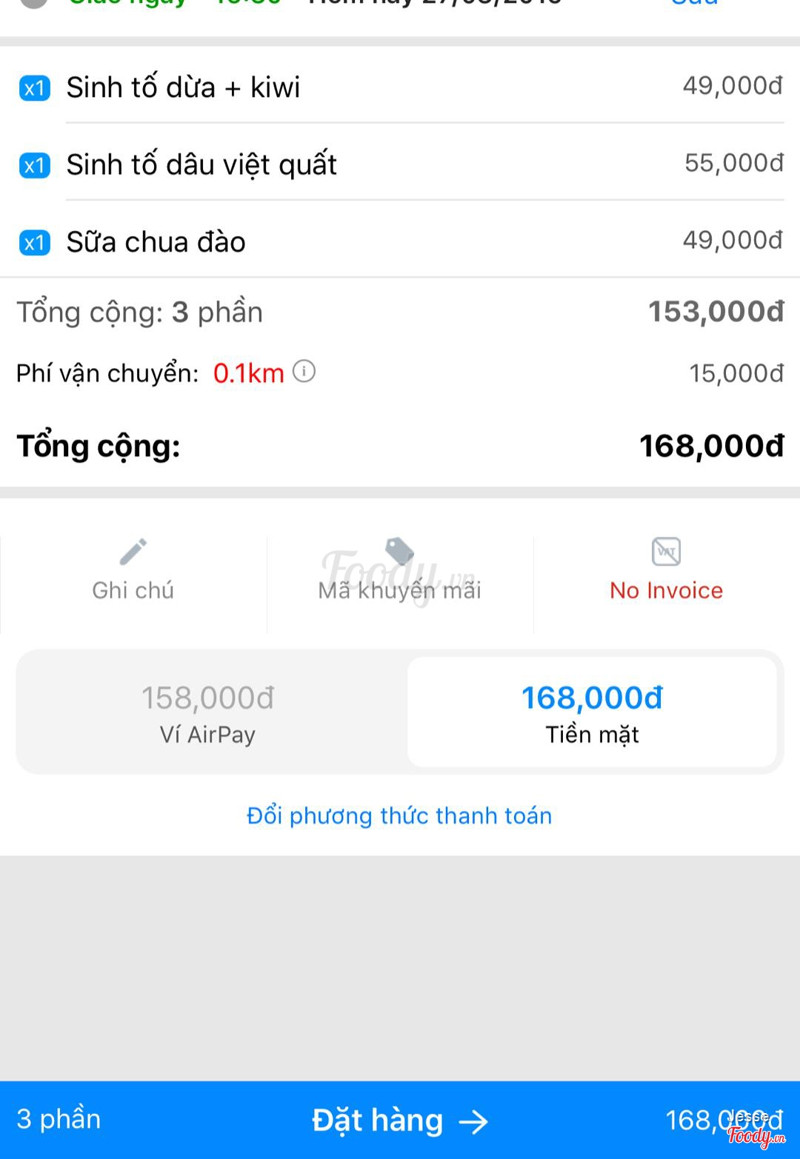Select Ví AirPay as payment method
Viewport: 800px width, 1159px height.
click(208, 713)
